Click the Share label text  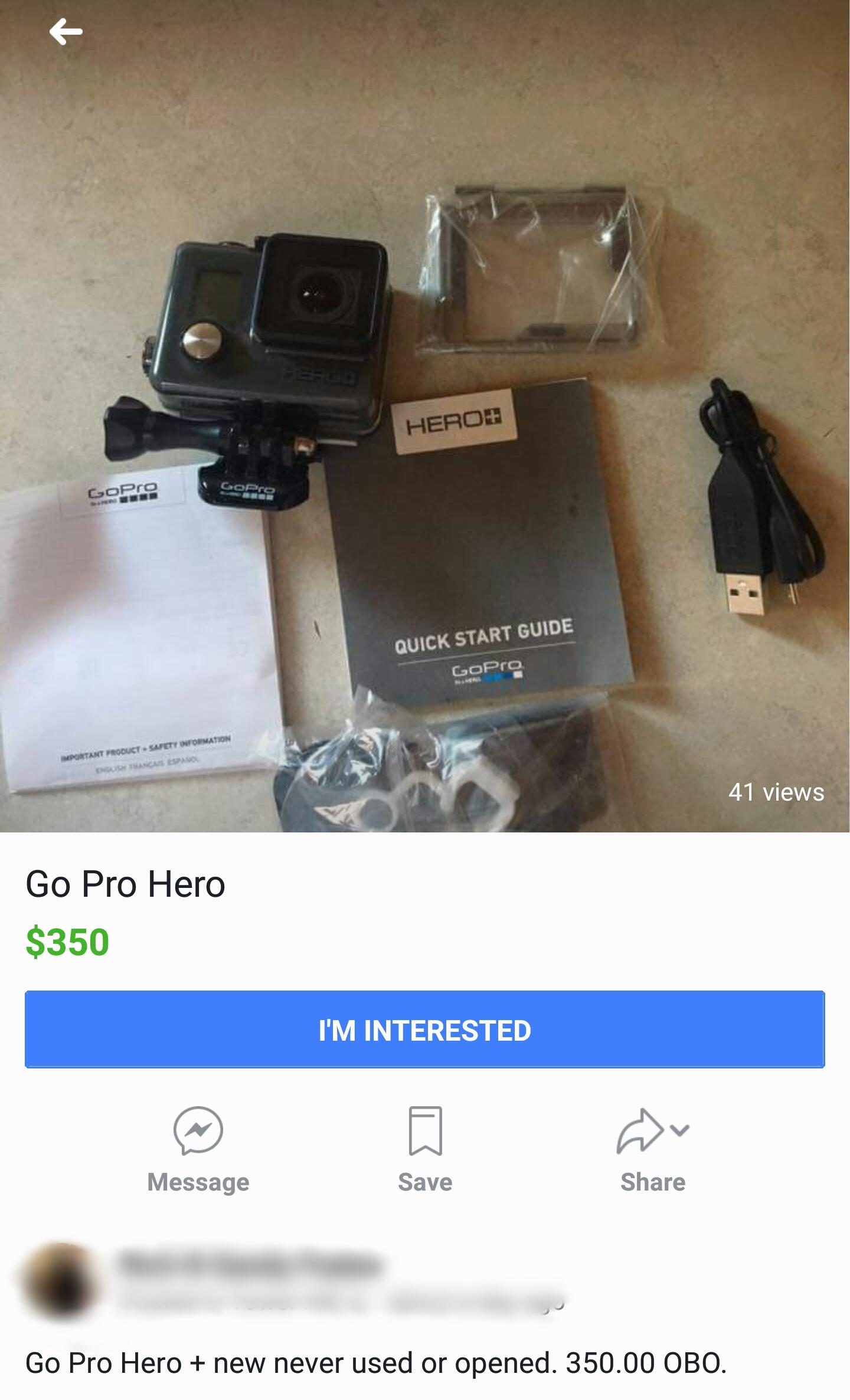point(653,1182)
